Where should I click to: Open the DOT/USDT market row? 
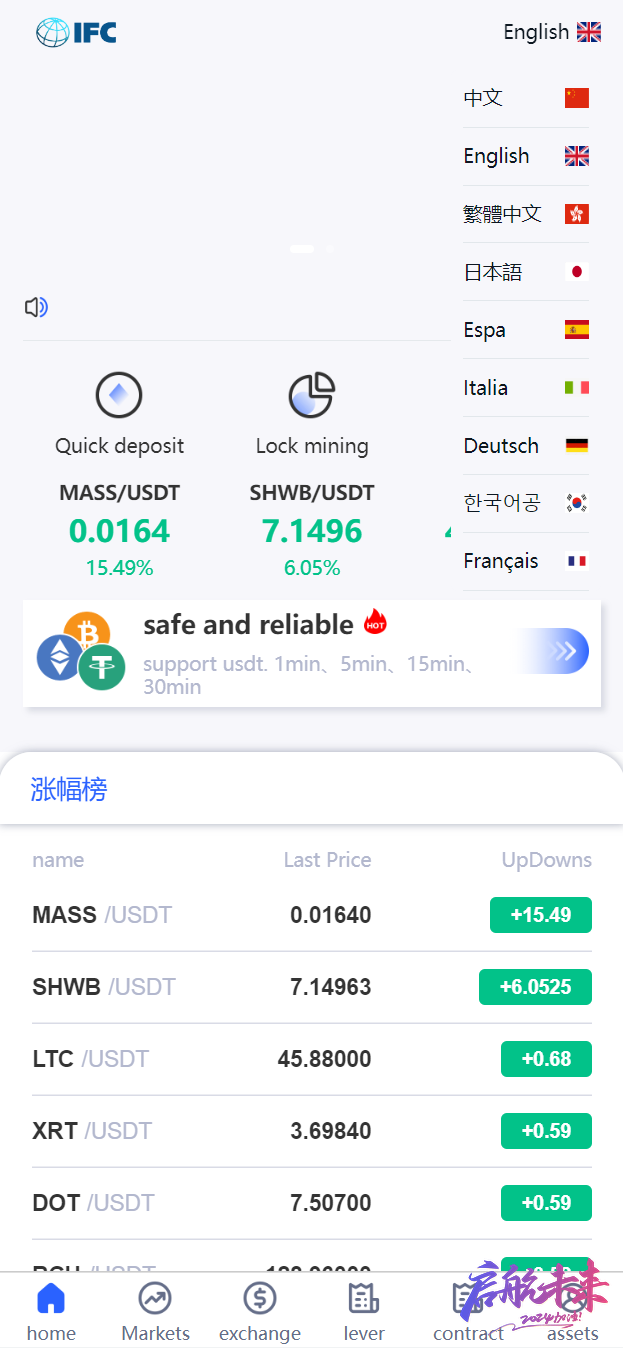click(312, 1203)
